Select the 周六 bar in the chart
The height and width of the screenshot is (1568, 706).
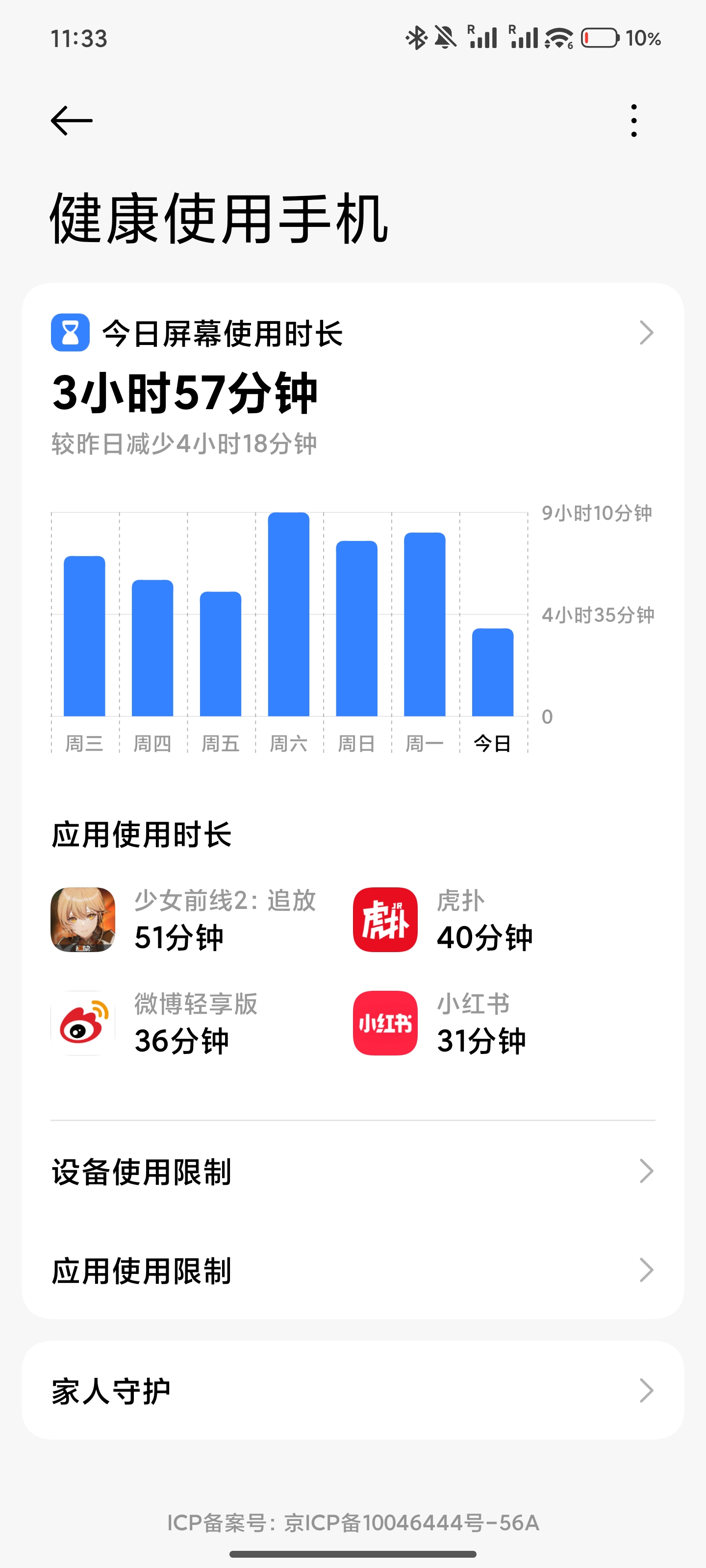[289, 615]
